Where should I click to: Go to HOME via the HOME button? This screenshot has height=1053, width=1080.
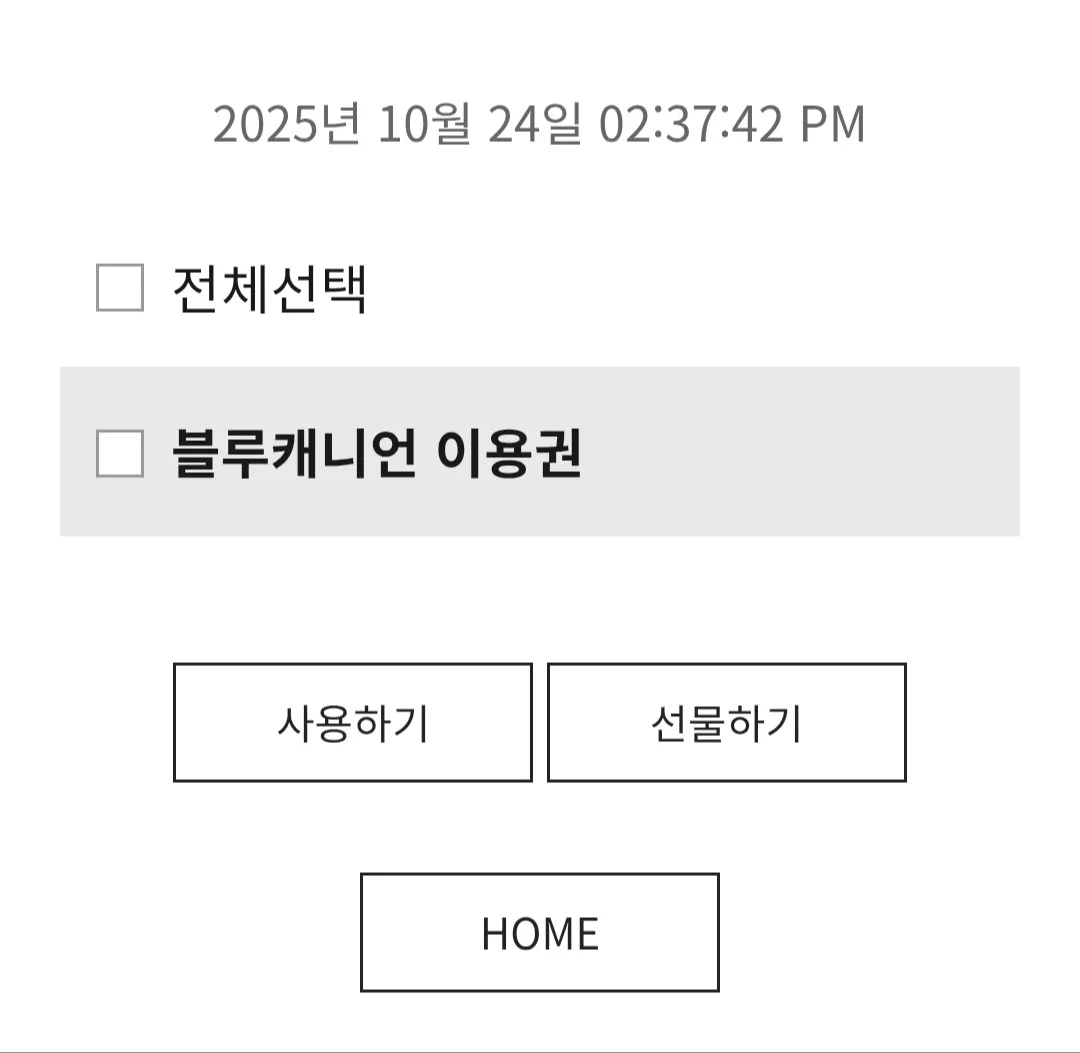540,932
